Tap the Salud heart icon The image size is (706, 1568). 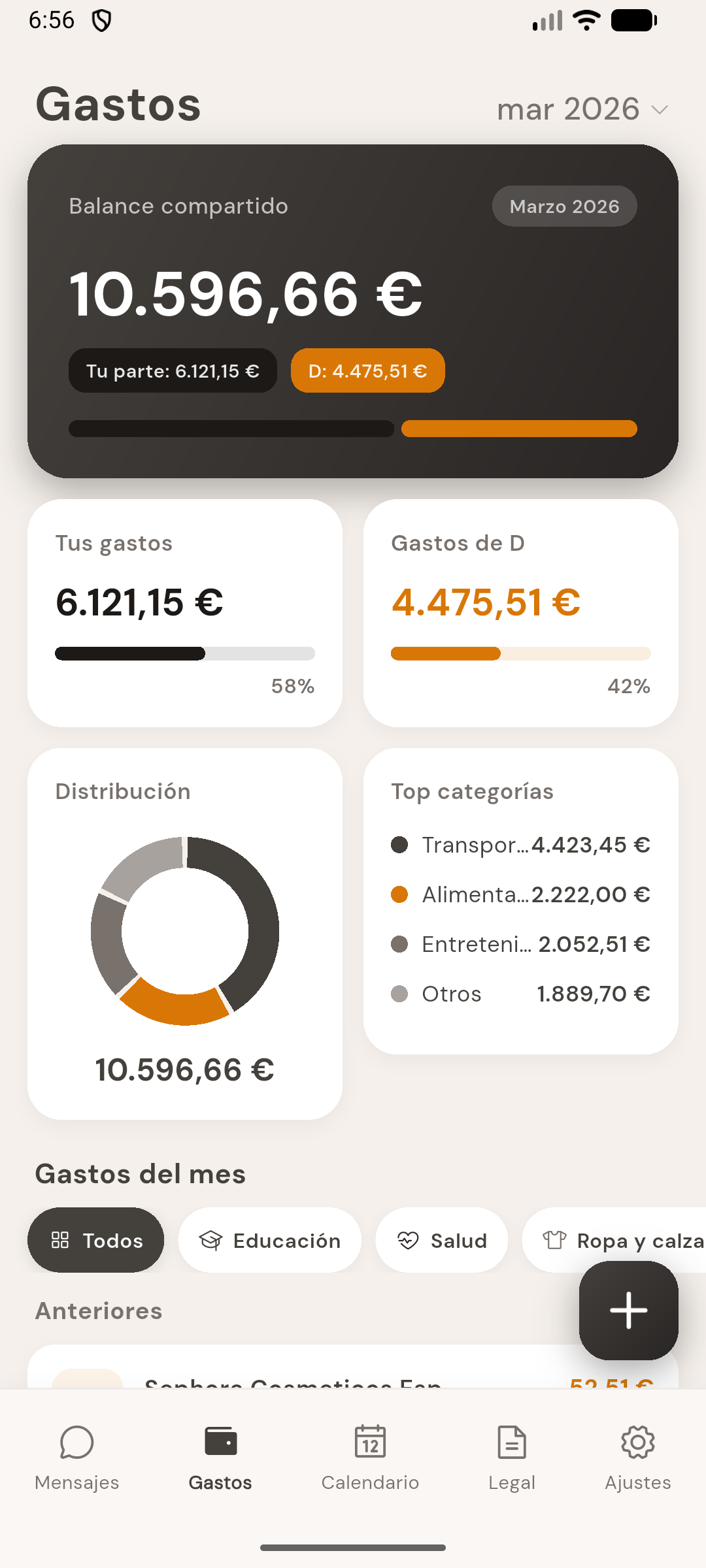(x=409, y=1239)
